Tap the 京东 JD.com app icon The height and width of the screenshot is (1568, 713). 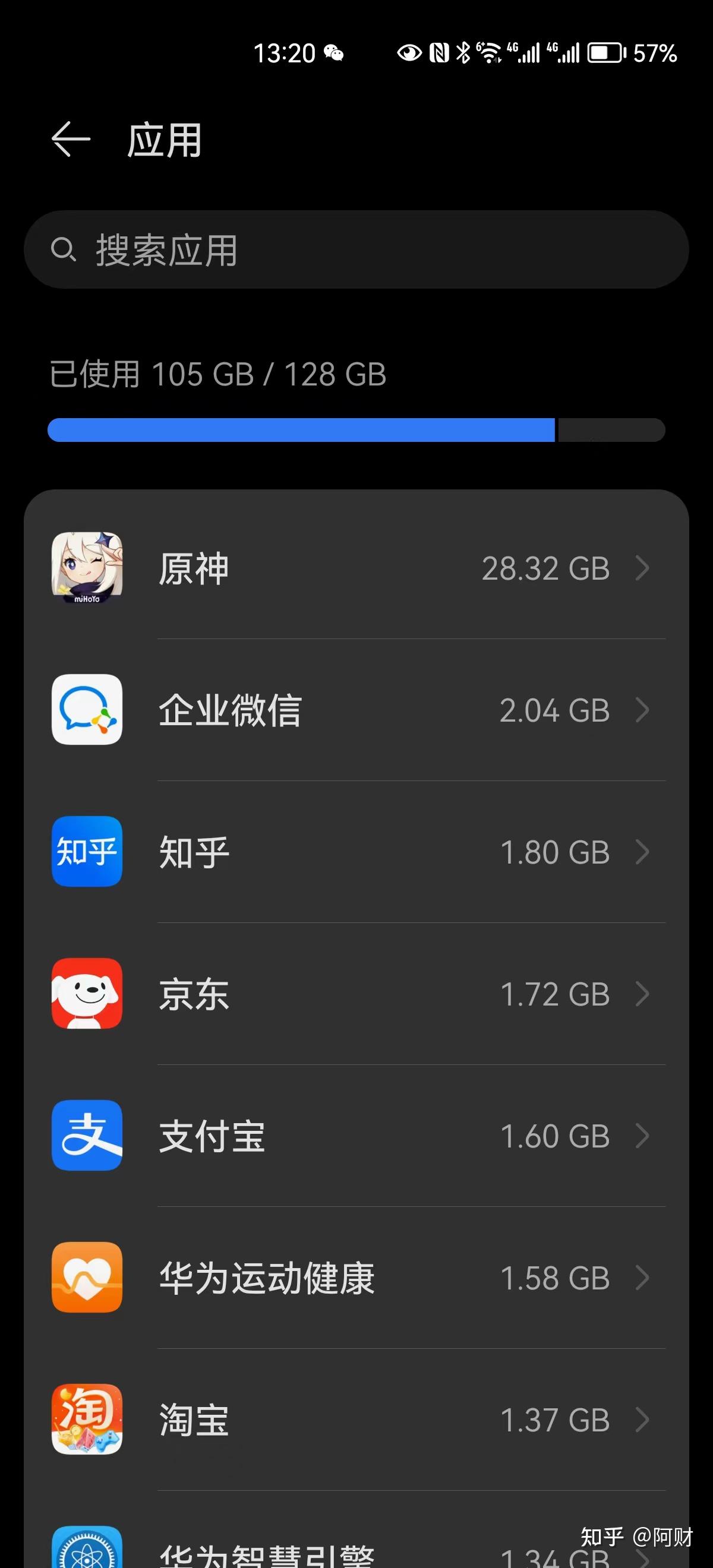[x=87, y=994]
